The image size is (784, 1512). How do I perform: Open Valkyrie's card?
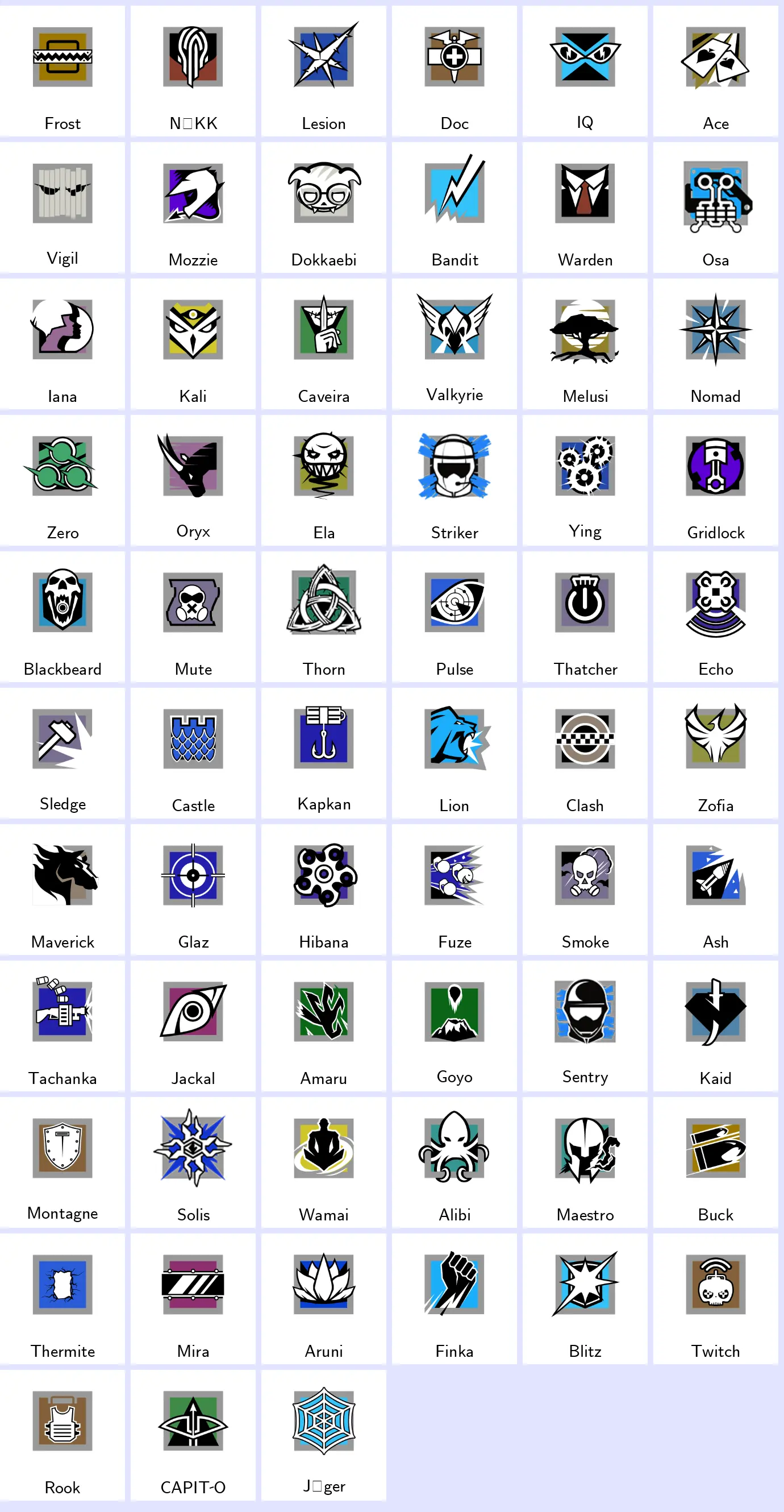point(454,344)
